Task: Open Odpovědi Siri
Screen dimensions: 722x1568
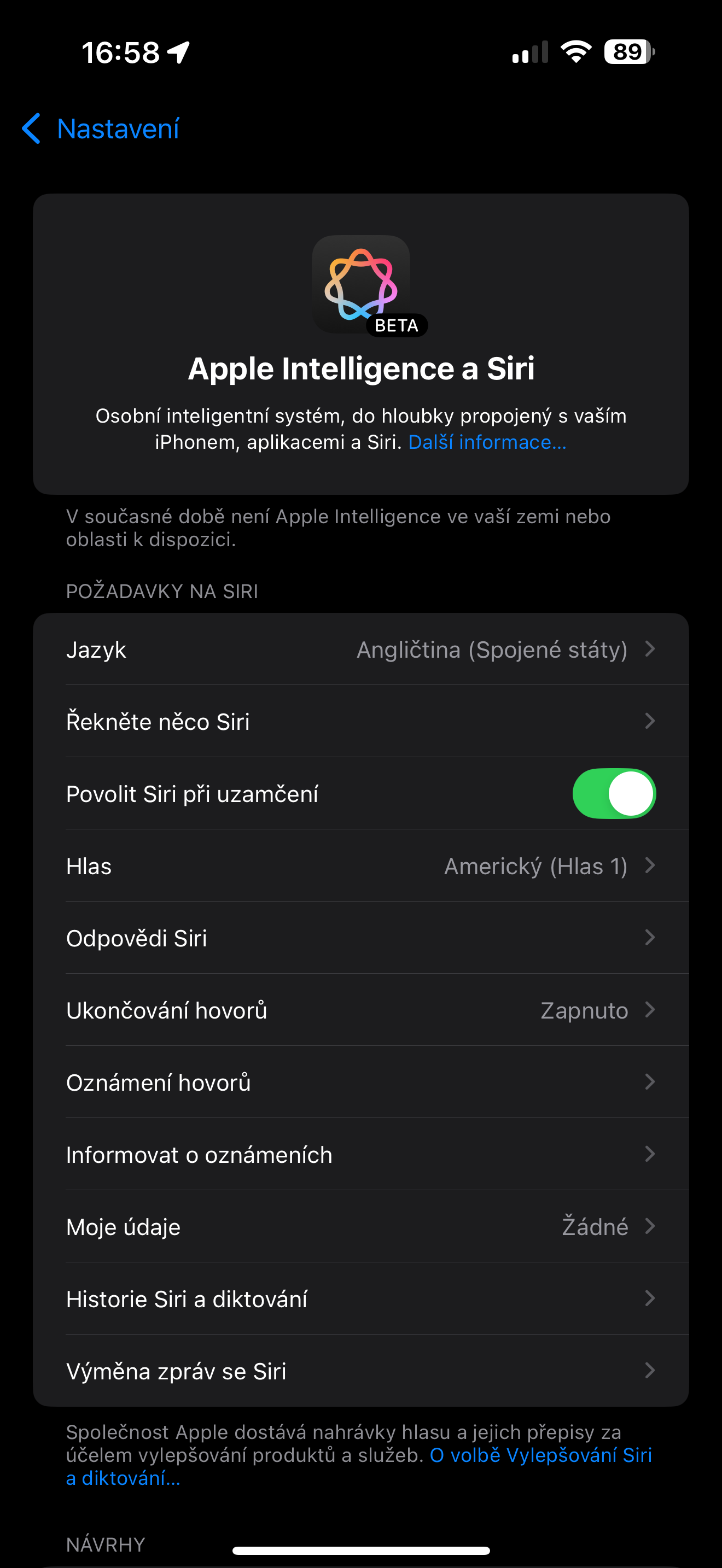Action: point(360,938)
